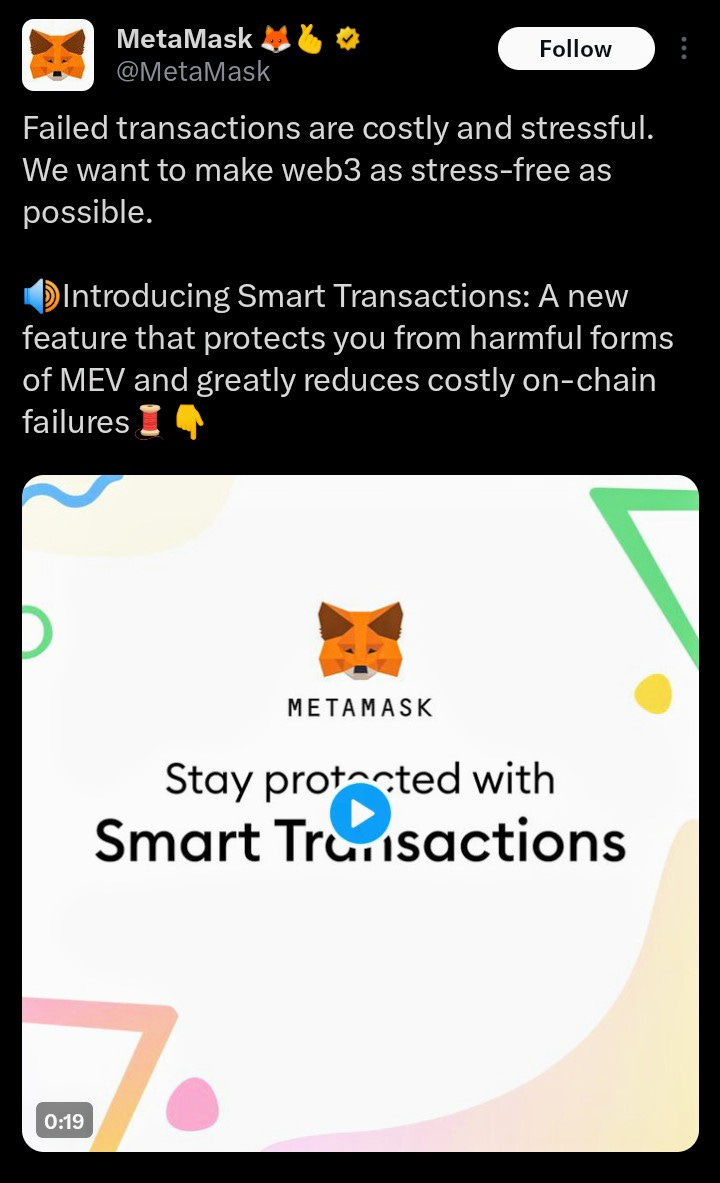
Task: Open the @MetaMask handle profile
Action: (x=193, y=72)
